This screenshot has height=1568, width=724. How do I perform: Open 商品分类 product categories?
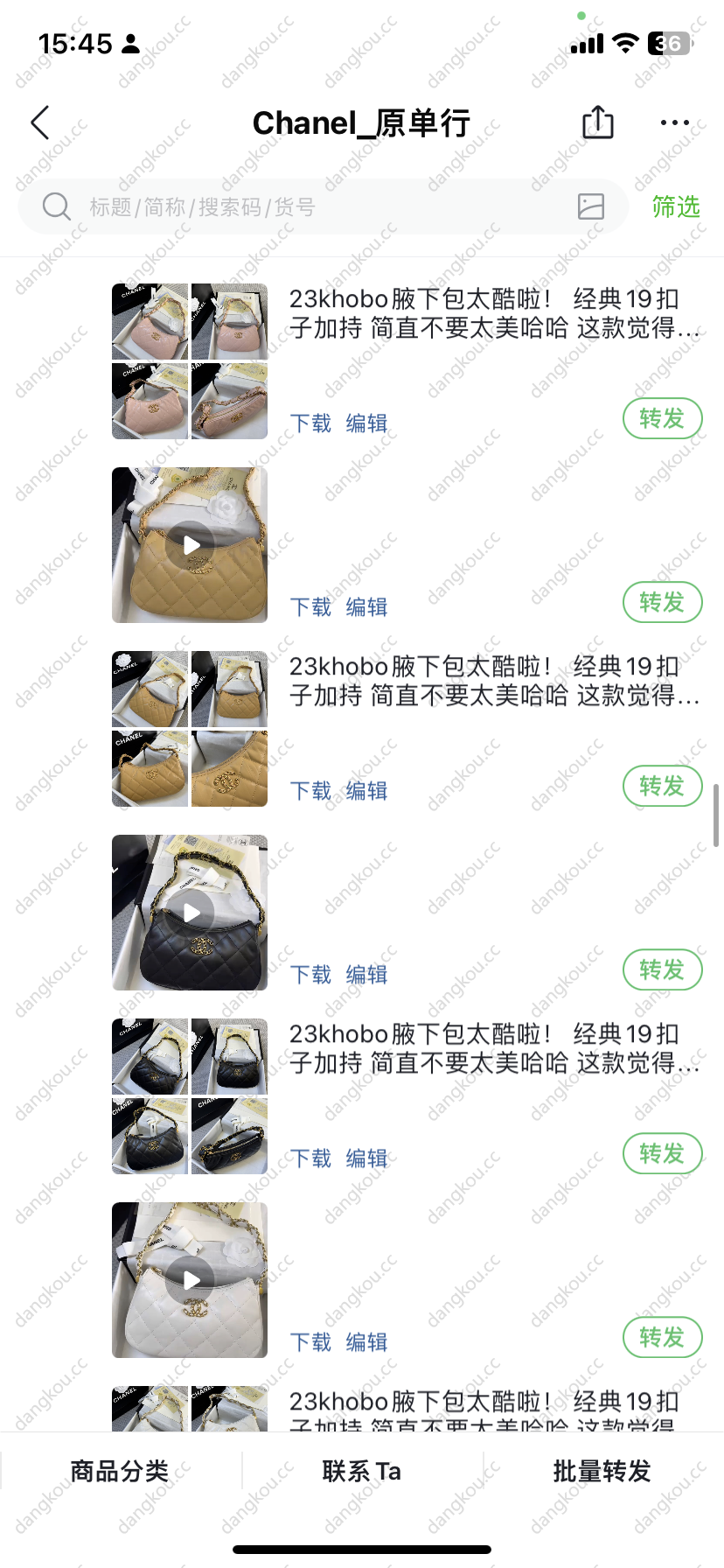coord(120,1472)
